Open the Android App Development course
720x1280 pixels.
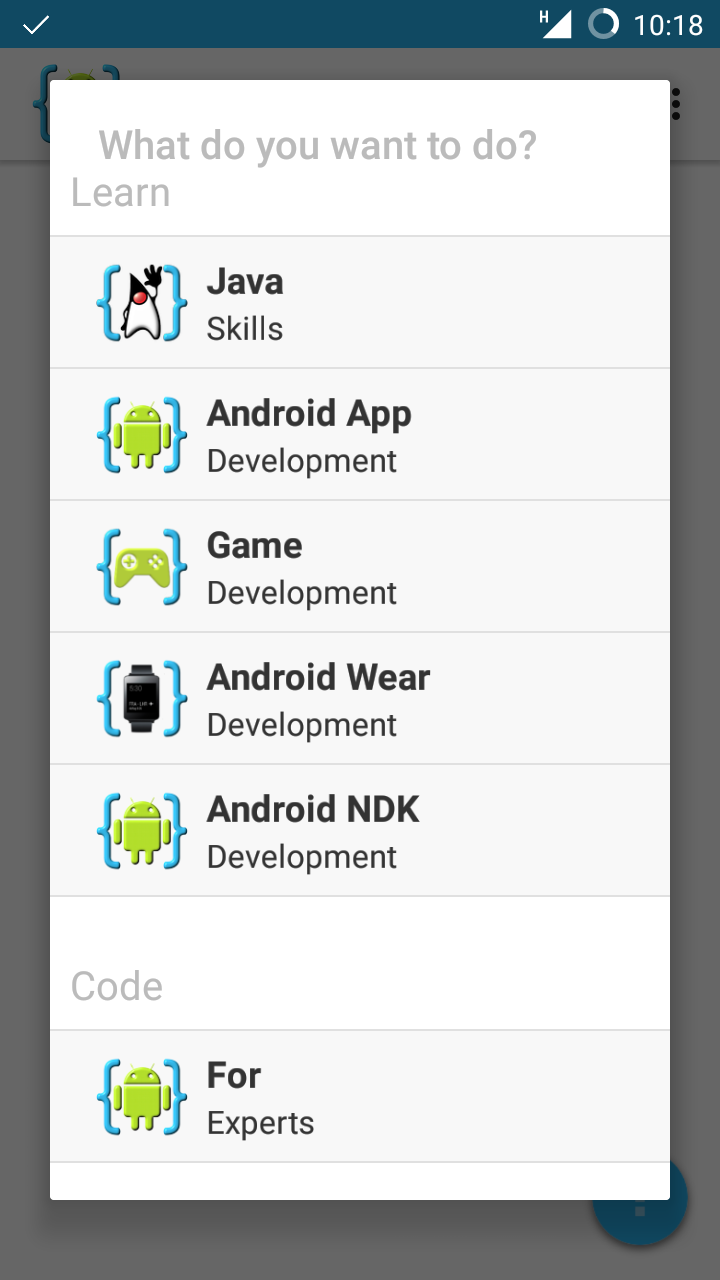tap(360, 434)
